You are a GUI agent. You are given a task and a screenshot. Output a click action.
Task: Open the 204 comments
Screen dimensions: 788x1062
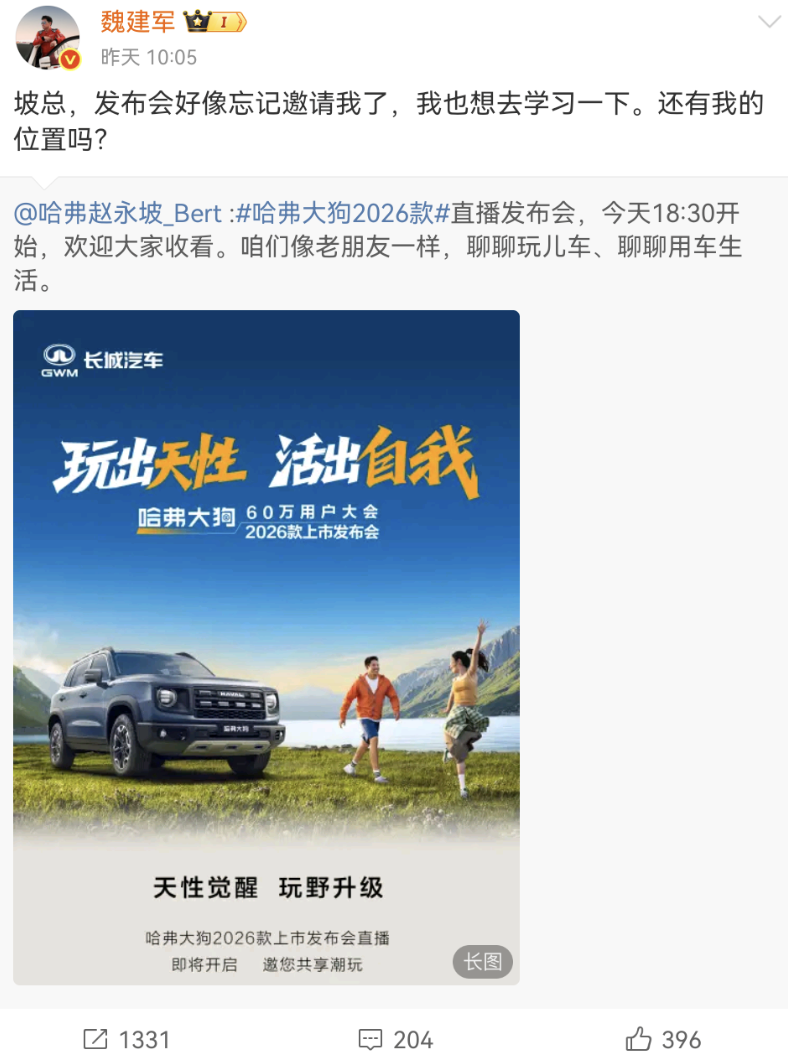(396, 1039)
